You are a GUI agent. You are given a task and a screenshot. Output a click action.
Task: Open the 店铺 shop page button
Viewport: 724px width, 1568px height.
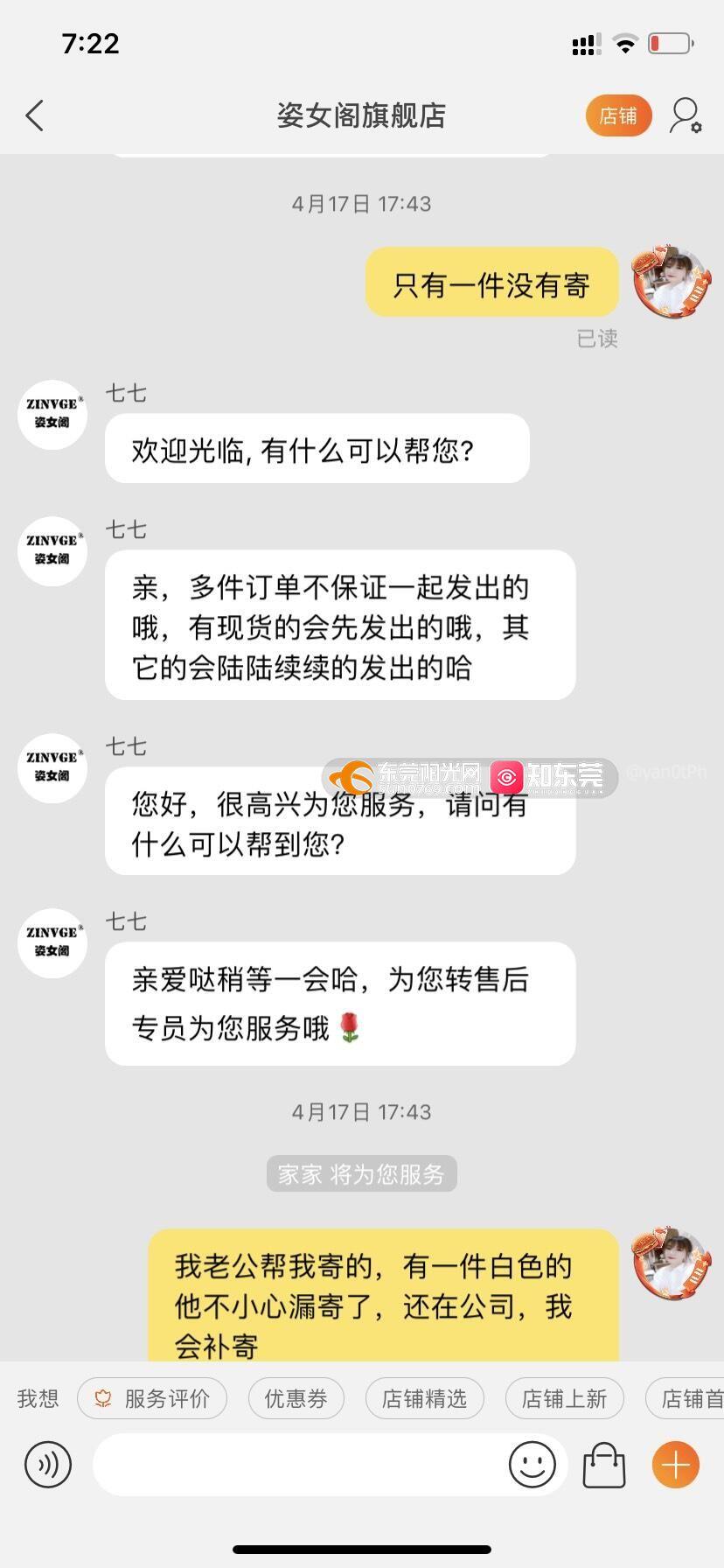coord(618,115)
